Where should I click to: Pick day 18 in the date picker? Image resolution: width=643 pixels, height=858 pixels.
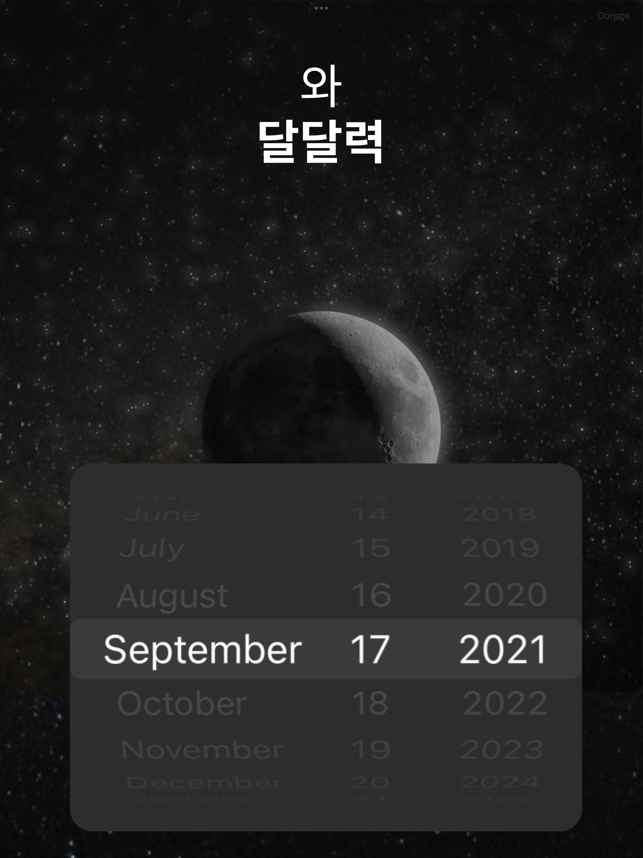point(369,703)
